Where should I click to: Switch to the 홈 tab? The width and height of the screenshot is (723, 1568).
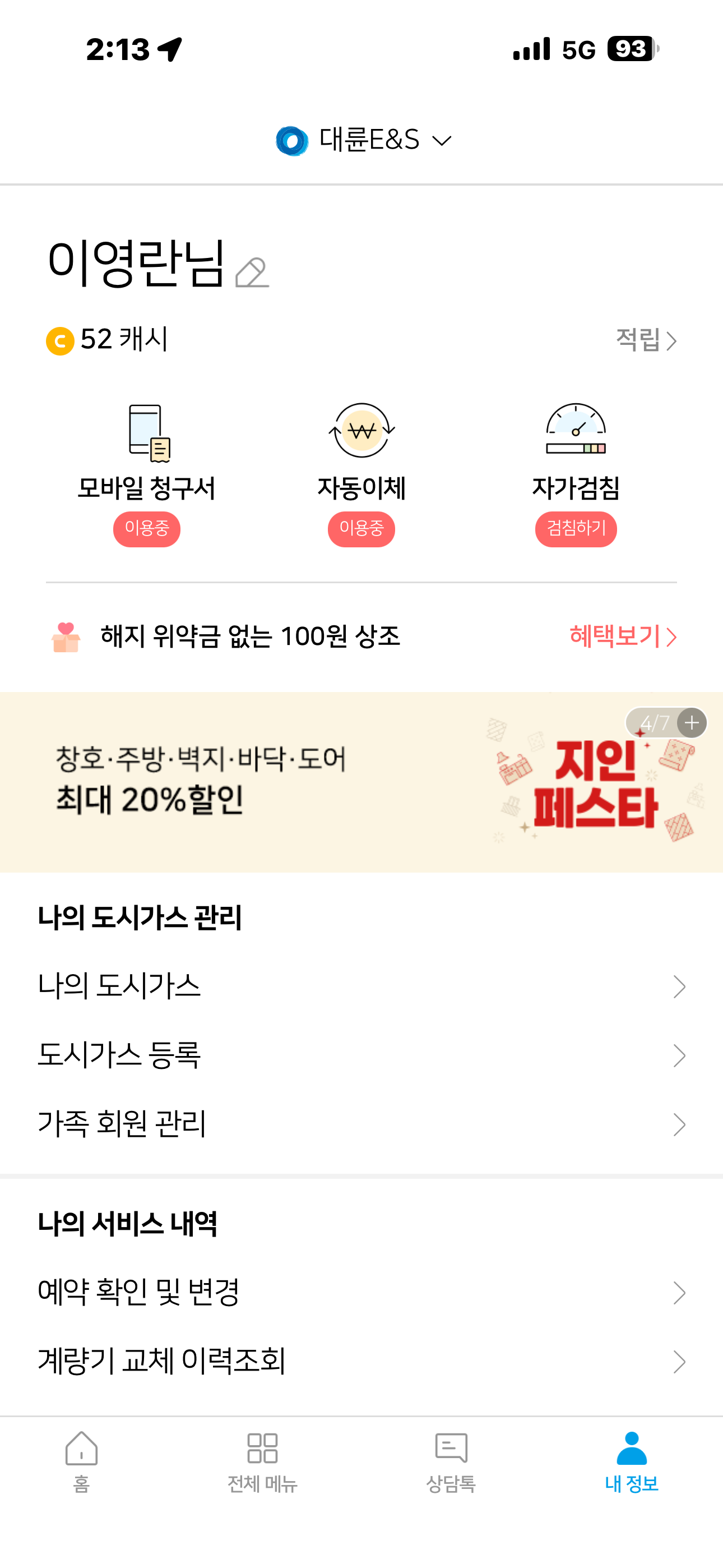82,1462
